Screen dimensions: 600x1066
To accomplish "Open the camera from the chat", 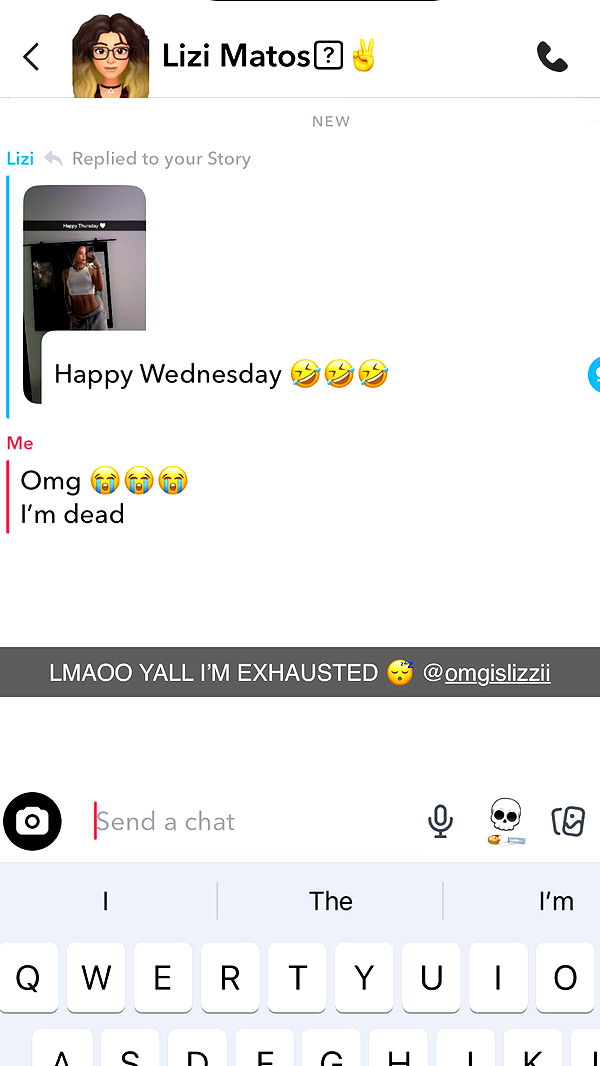I will click(32, 821).
